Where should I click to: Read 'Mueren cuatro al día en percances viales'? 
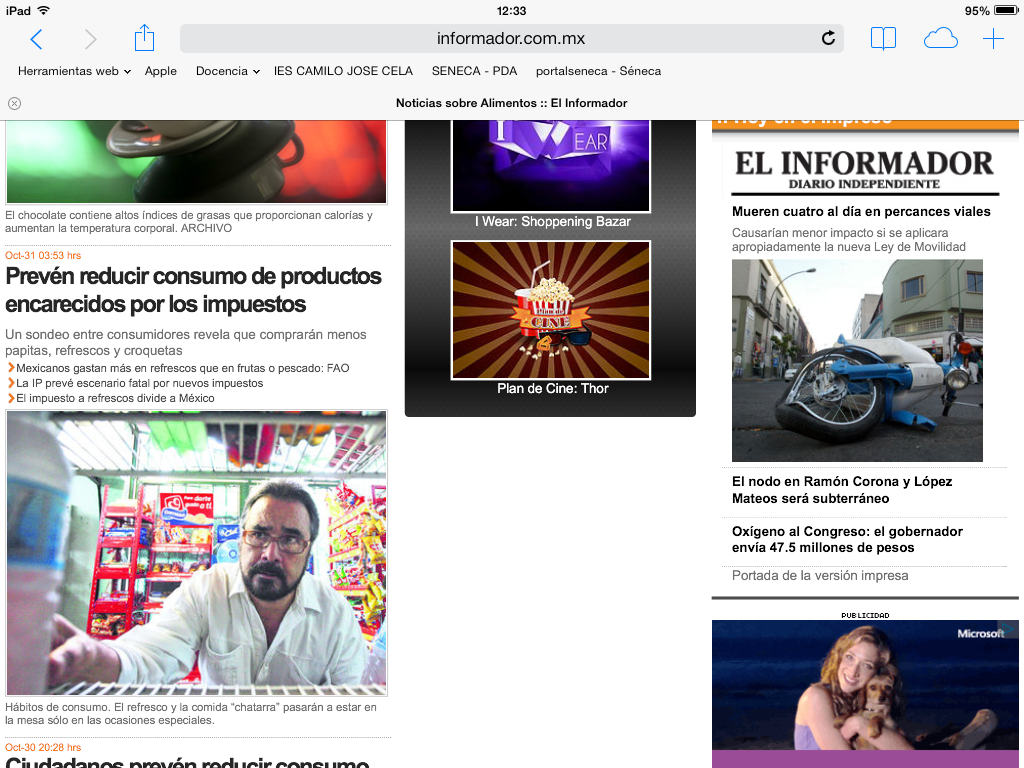click(861, 211)
